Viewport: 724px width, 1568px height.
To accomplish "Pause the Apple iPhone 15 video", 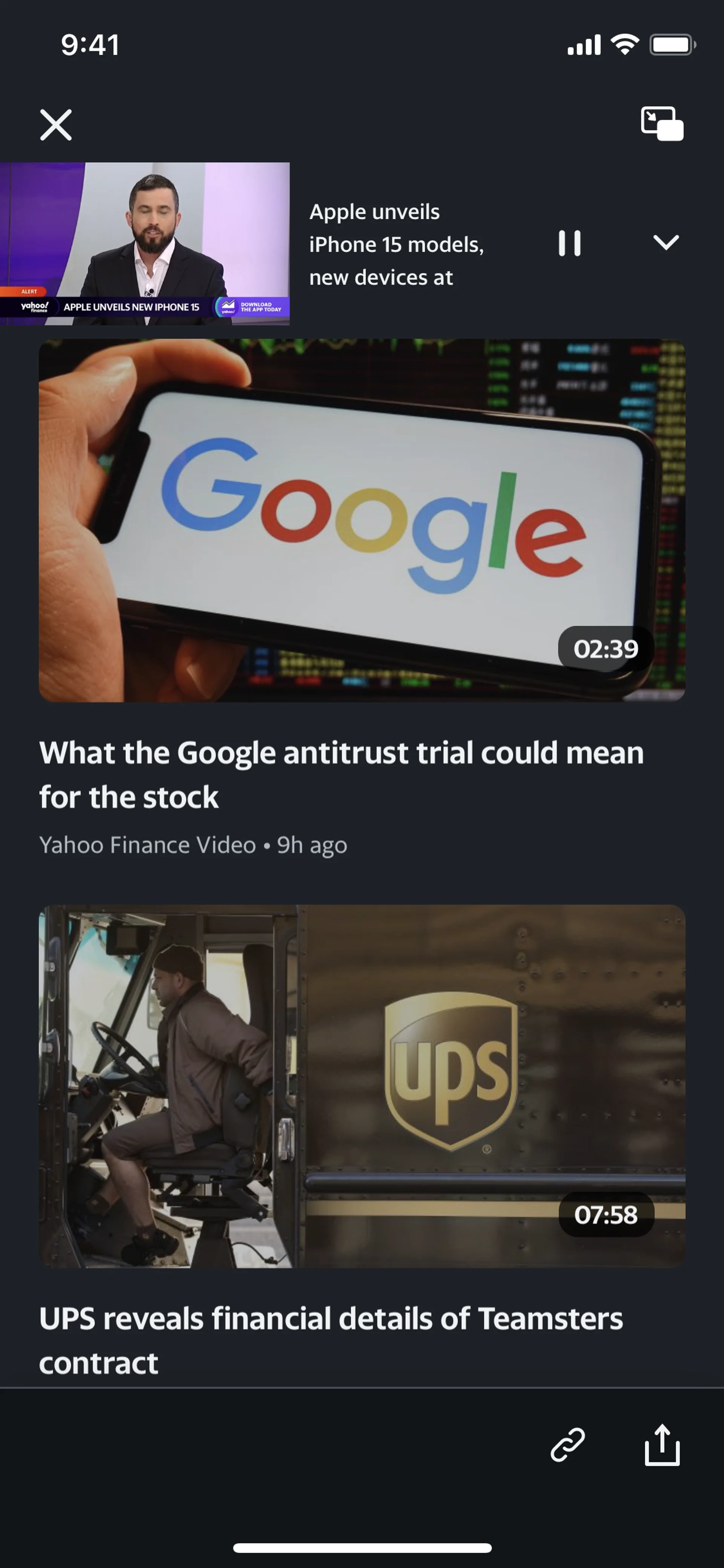I will click(569, 243).
